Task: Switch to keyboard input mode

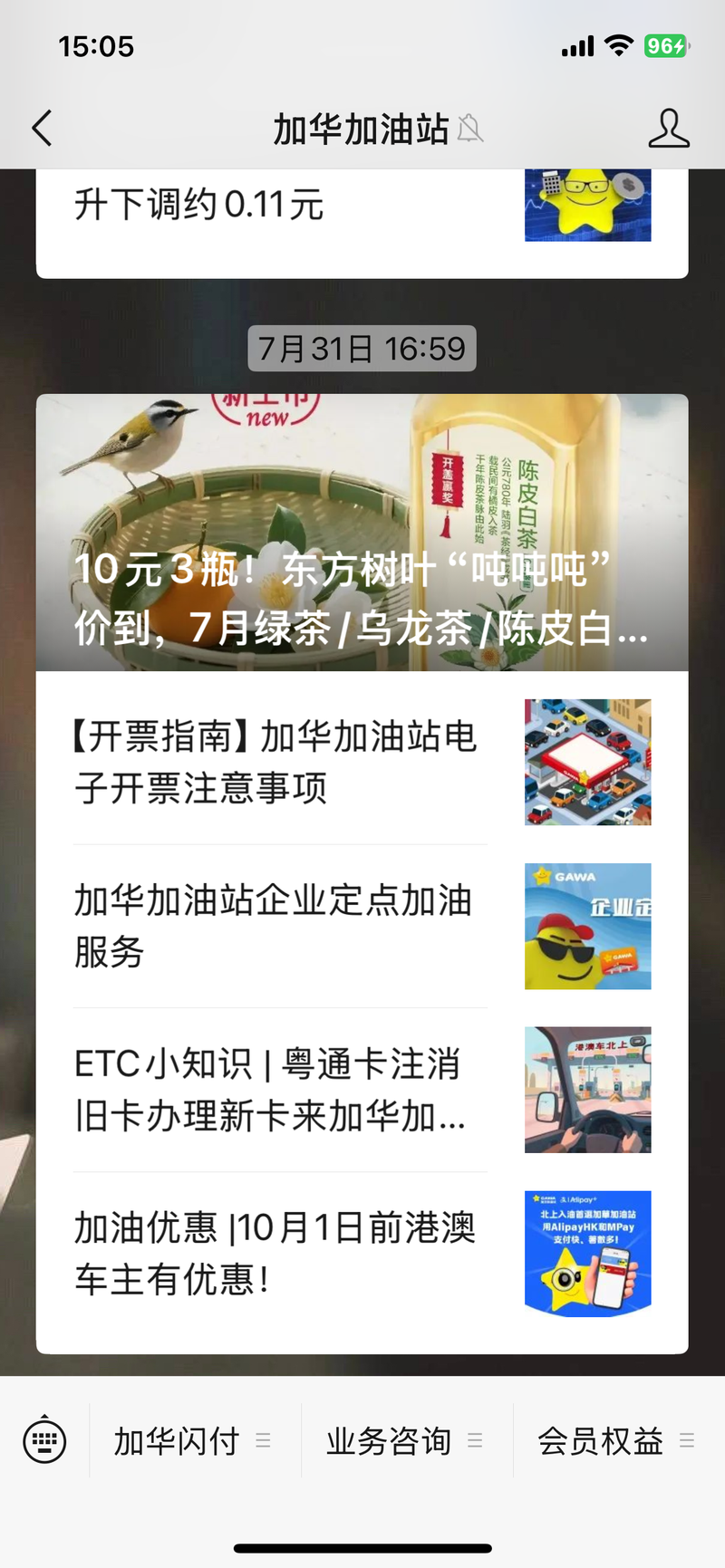Action: [44, 1440]
